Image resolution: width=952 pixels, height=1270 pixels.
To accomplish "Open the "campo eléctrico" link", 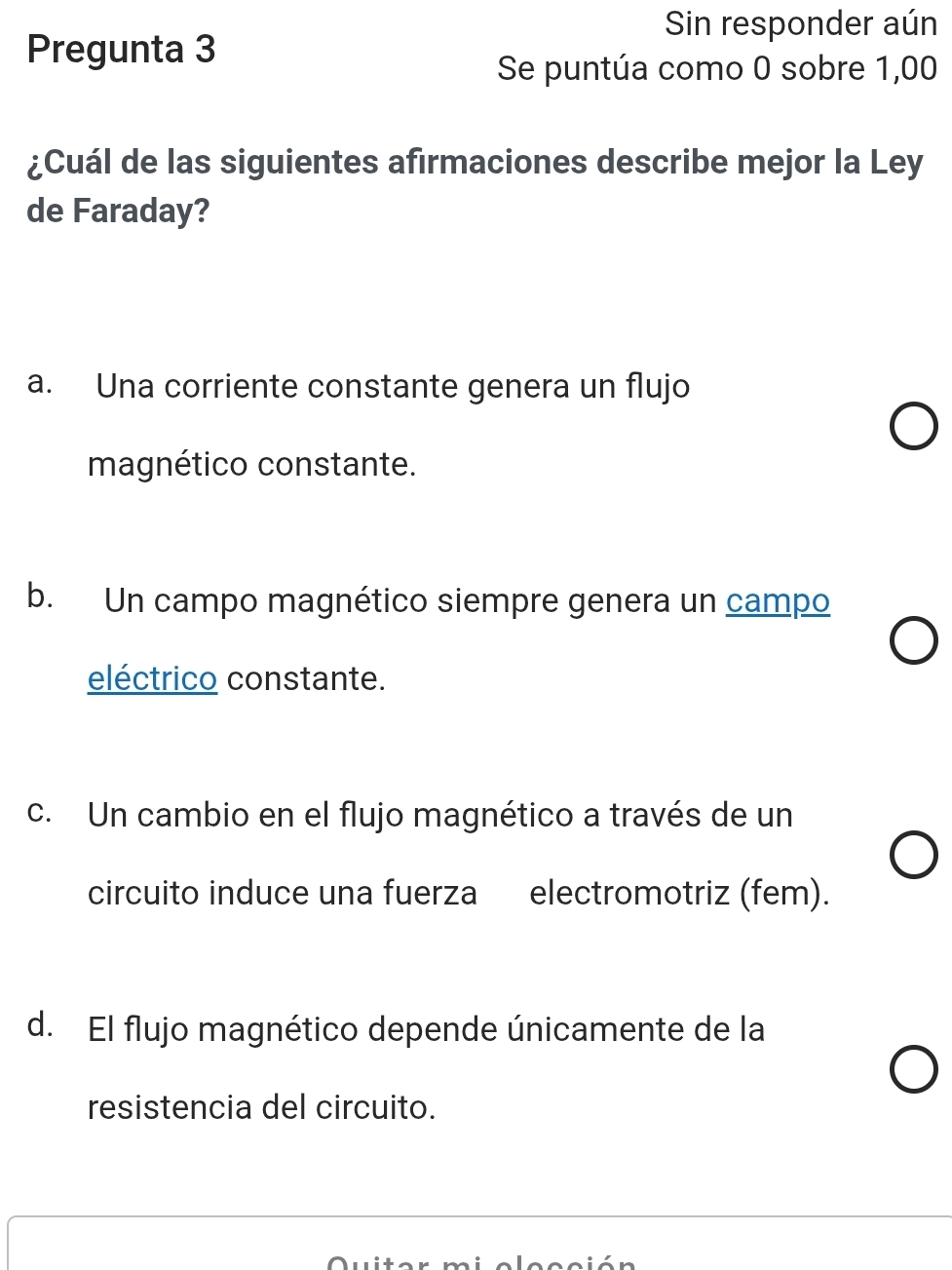I will tap(778, 601).
